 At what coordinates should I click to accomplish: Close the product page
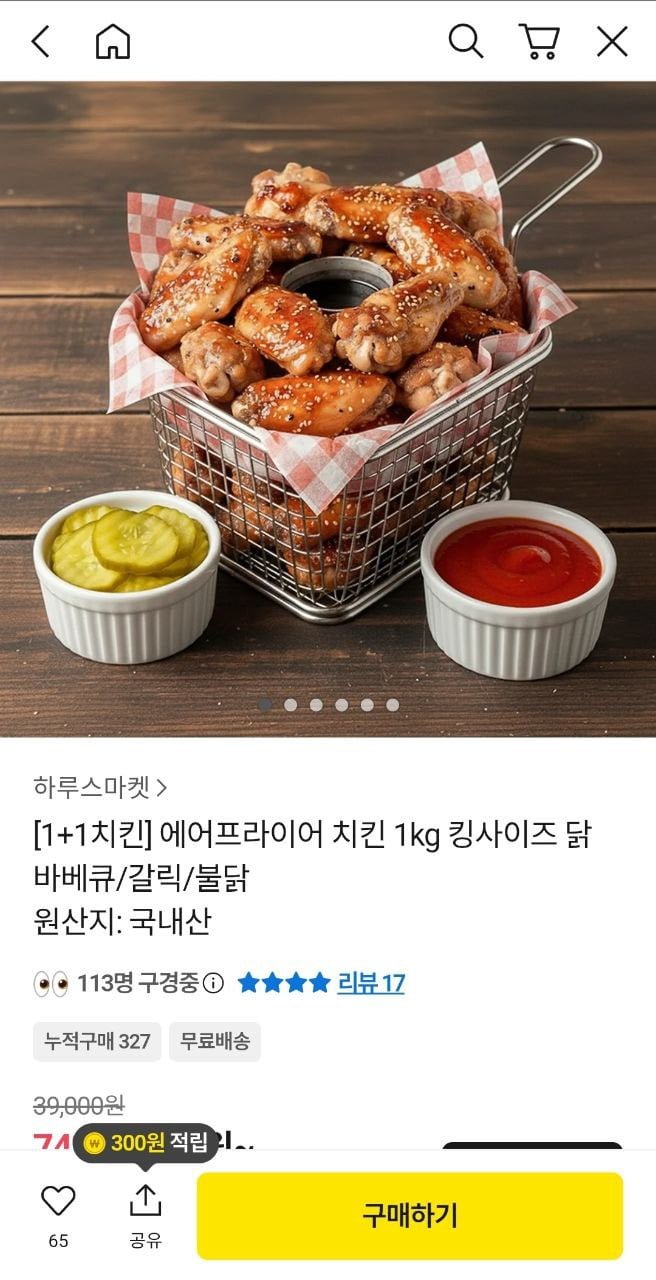point(612,42)
